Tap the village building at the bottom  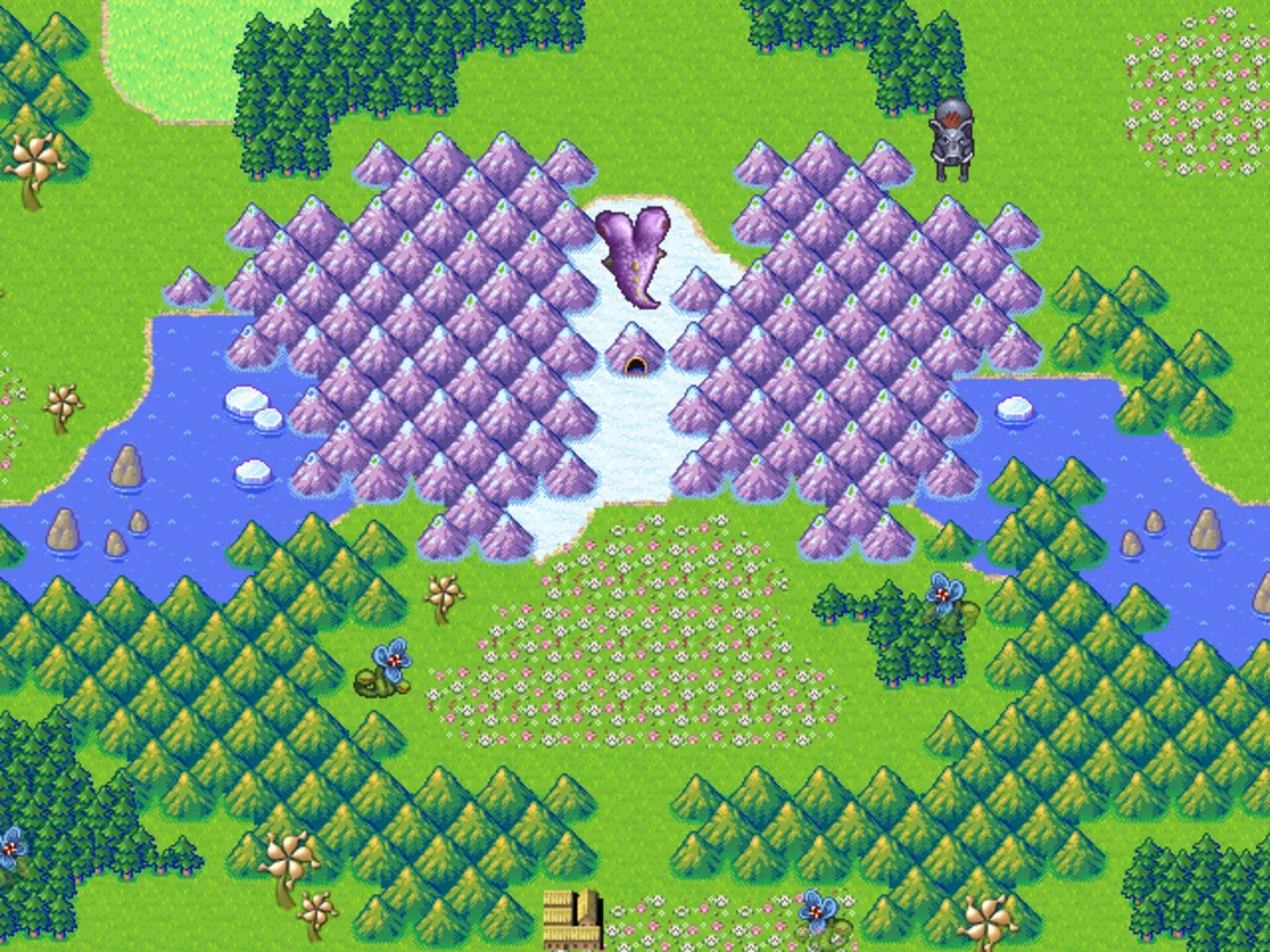coord(572,919)
